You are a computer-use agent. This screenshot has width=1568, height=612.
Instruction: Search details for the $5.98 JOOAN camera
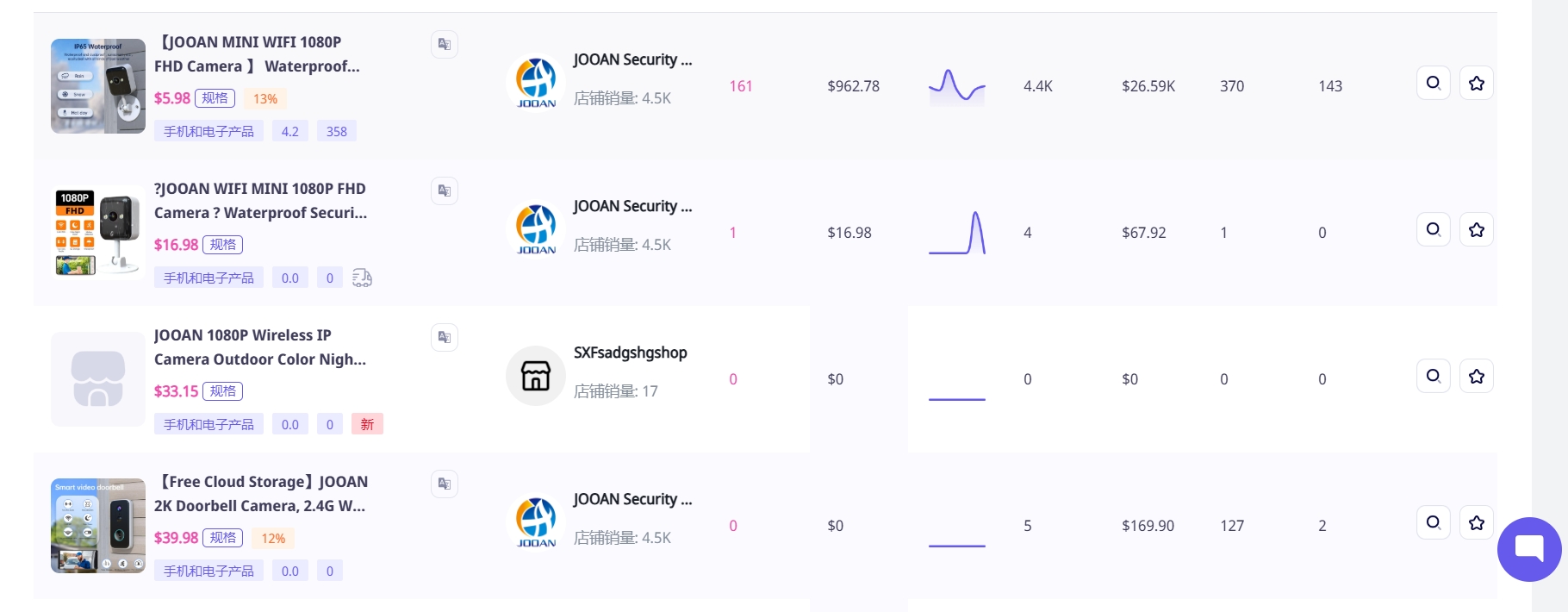coord(1433,83)
